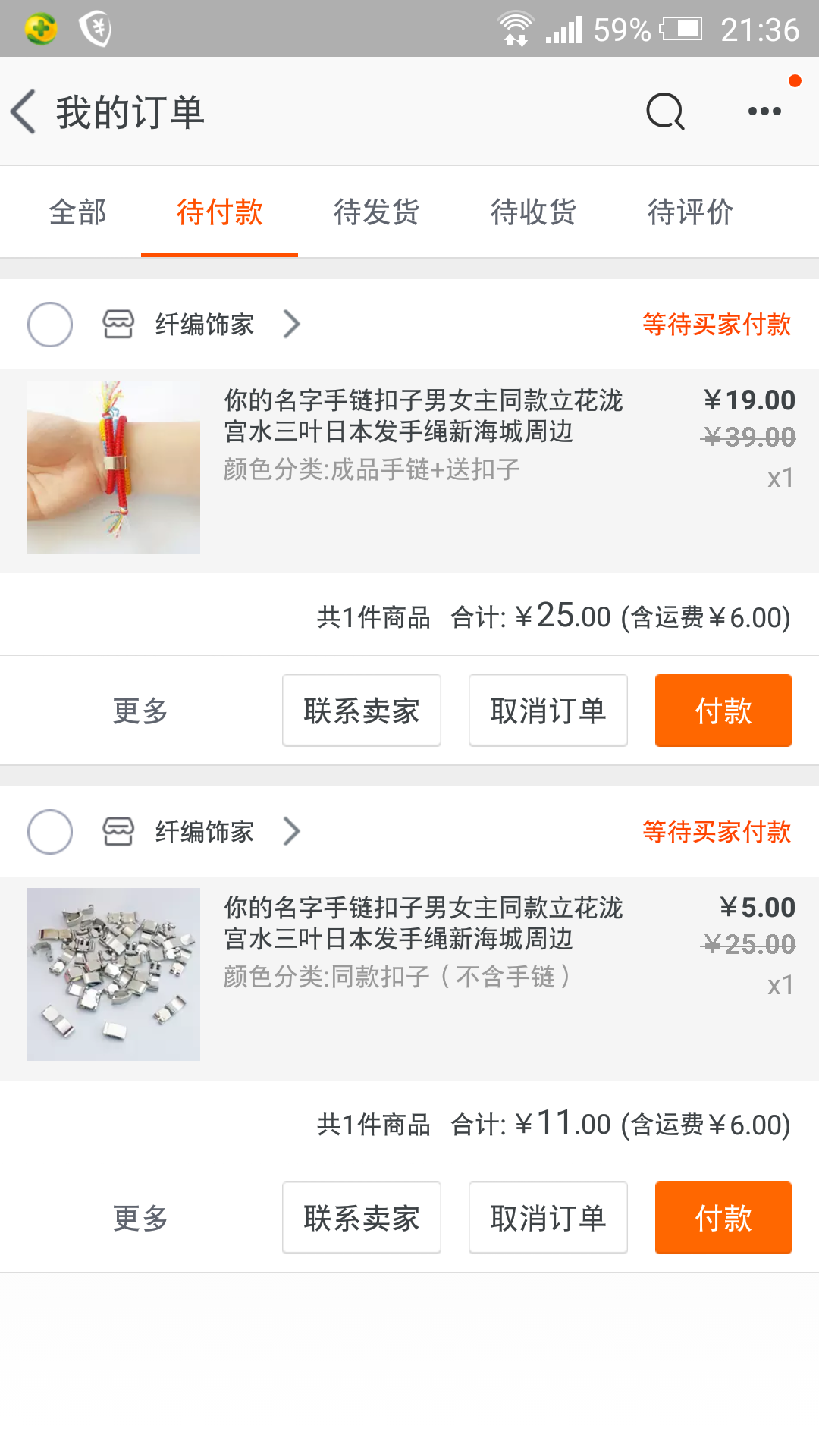Select the second order's circular checkbox
This screenshot has height=1456, width=819.
pyautogui.click(x=49, y=832)
